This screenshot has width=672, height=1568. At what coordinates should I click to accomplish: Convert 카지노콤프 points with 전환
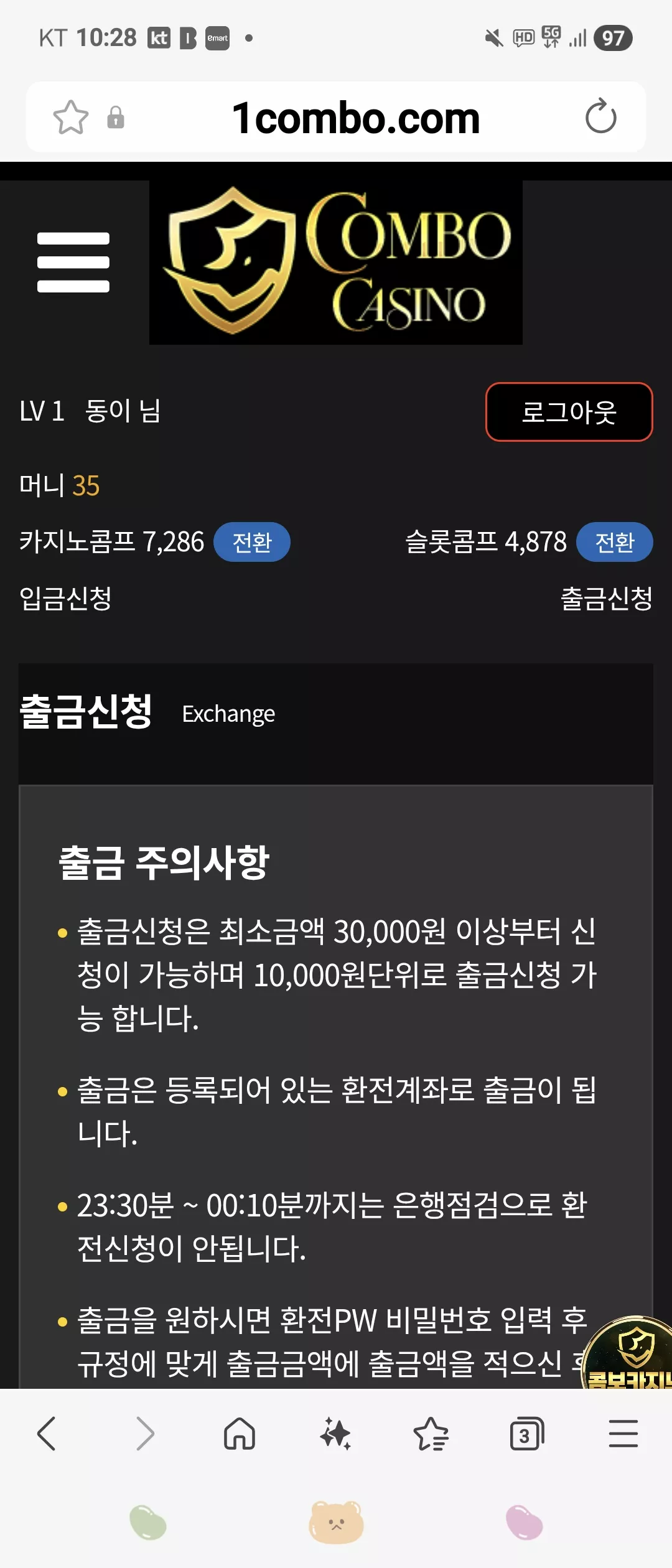click(252, 542)
